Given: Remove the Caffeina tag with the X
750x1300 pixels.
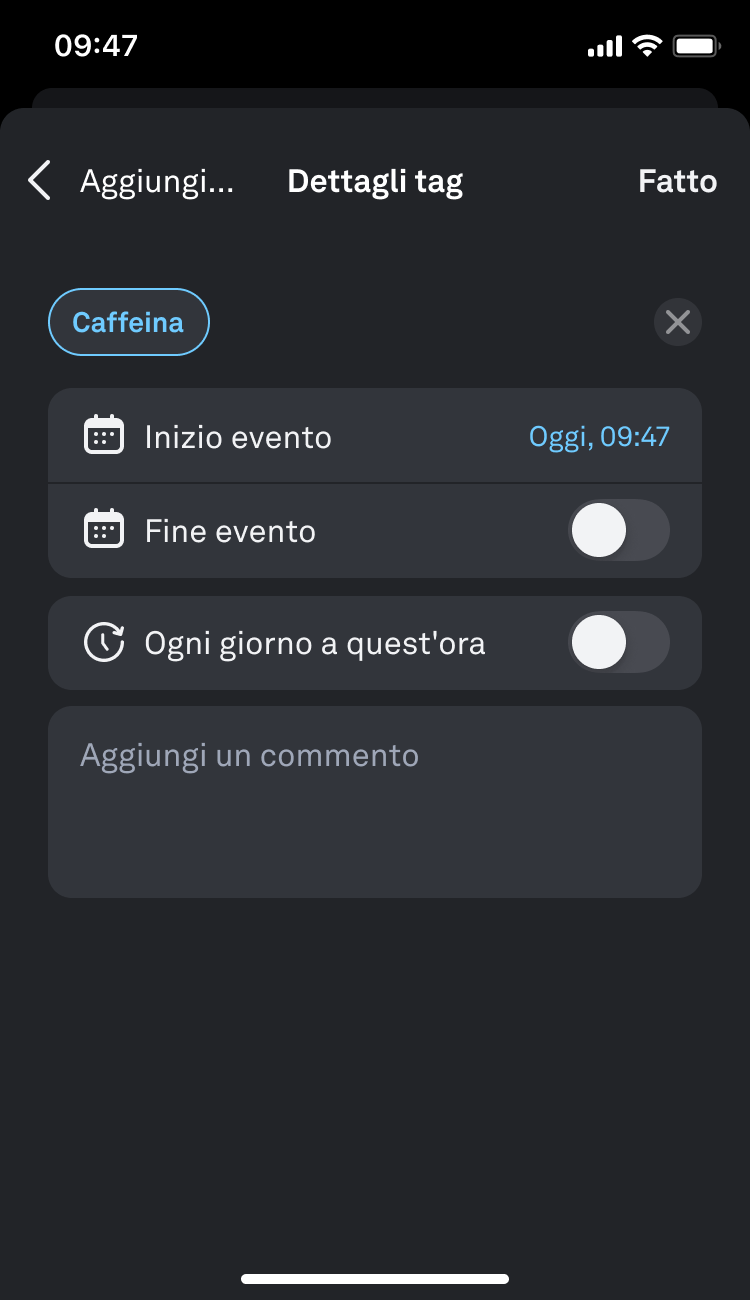Looking at the screenshot, I should (x=678, y=322).
